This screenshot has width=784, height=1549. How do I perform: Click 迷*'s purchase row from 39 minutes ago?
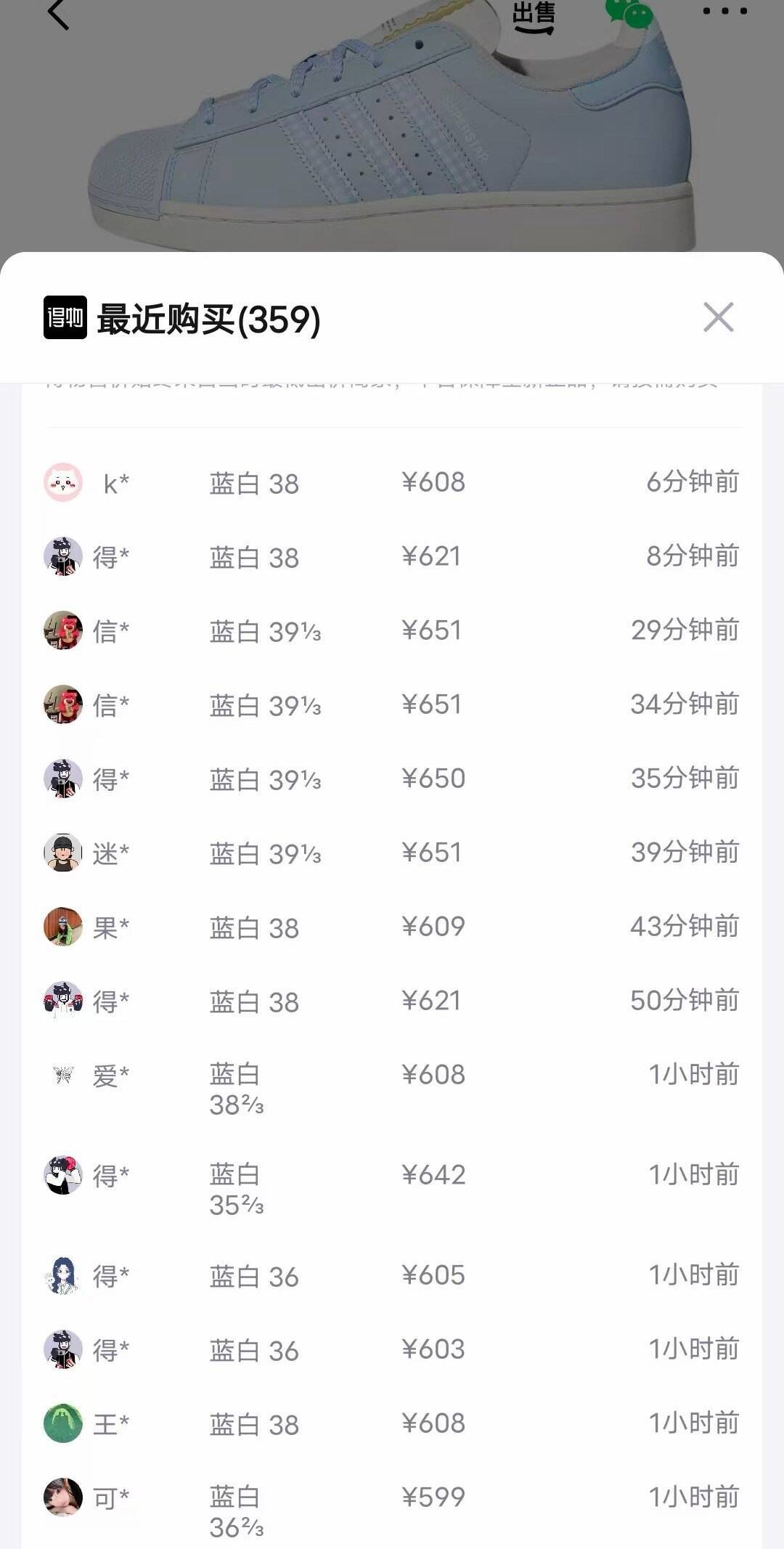[x=392, y=853]
